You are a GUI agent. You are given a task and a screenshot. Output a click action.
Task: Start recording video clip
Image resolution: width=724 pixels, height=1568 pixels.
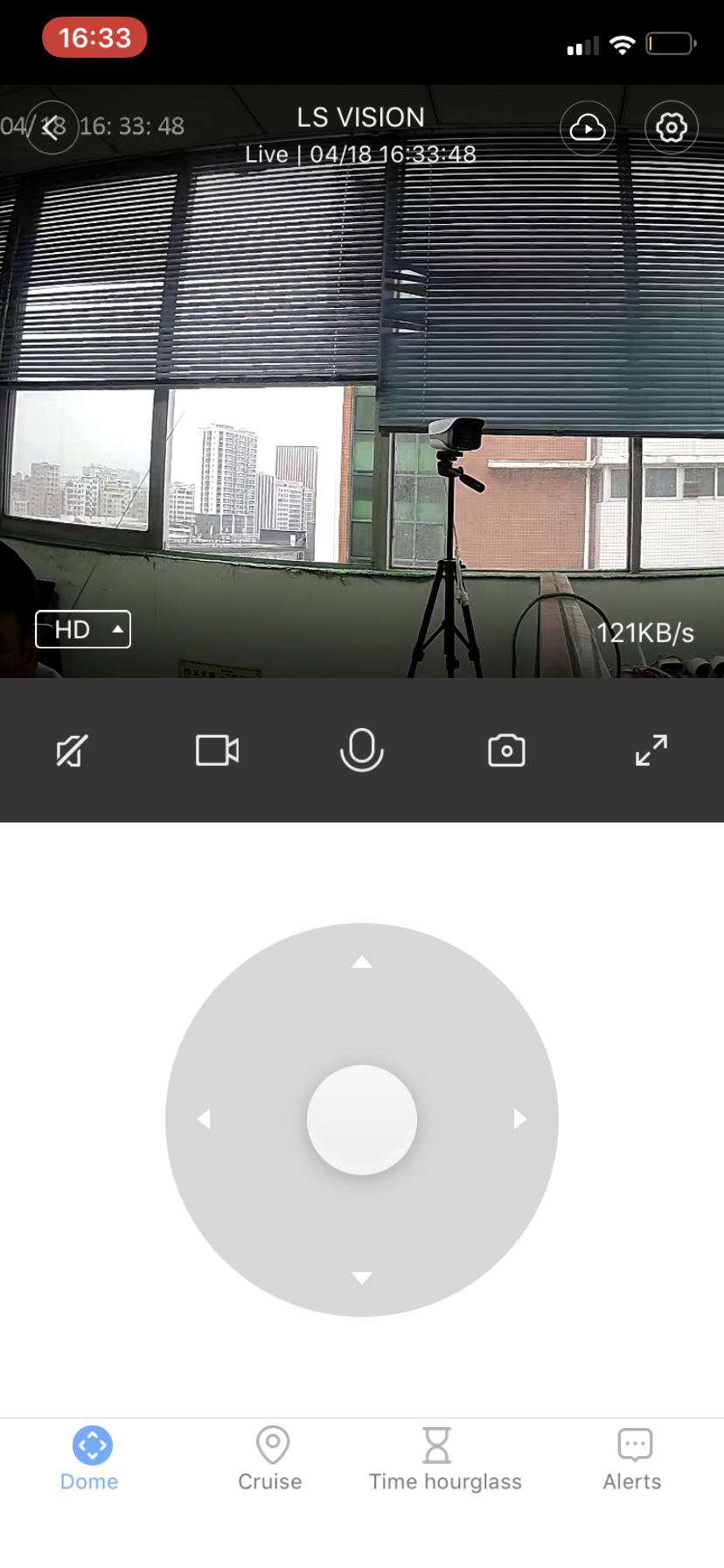[217, 751]
